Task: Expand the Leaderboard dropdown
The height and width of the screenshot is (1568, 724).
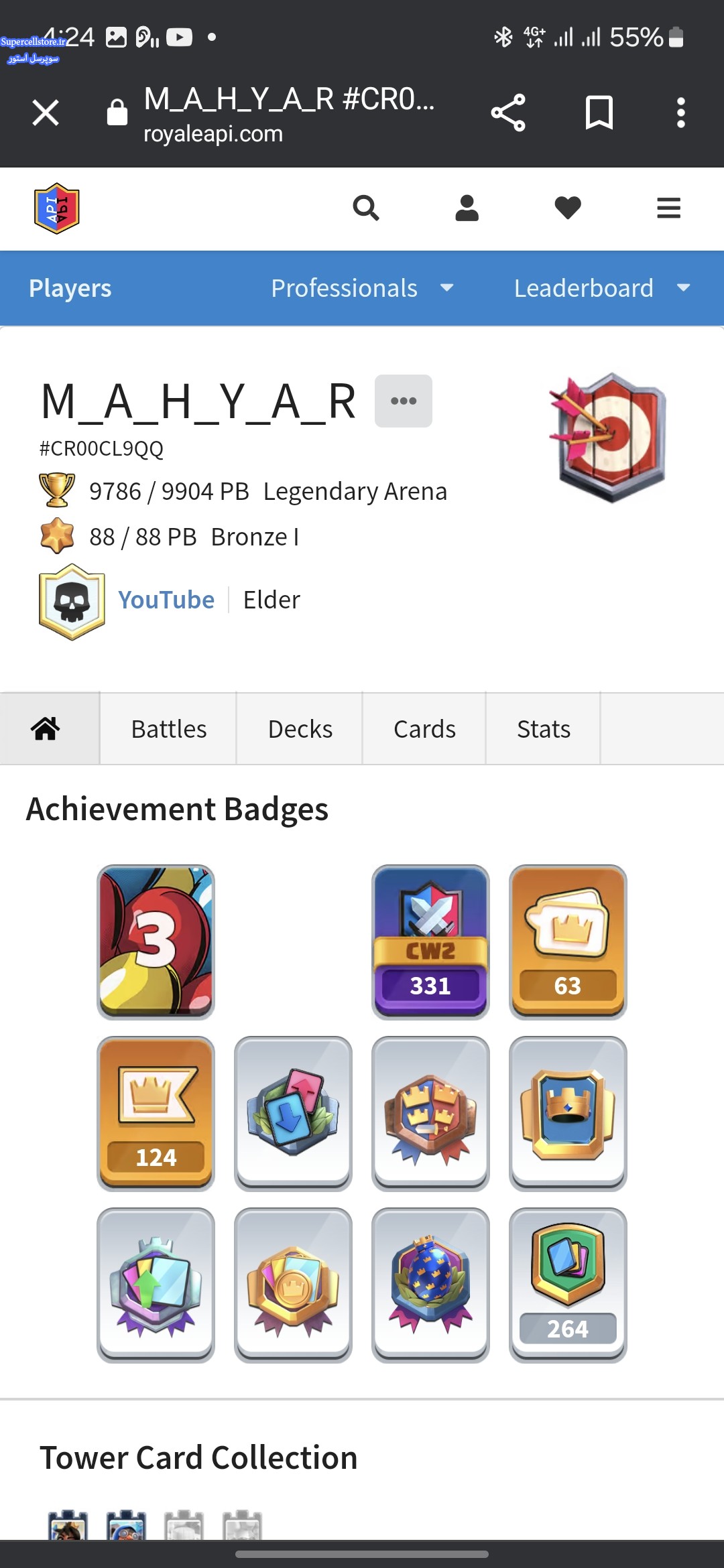Action: (601, 288)
